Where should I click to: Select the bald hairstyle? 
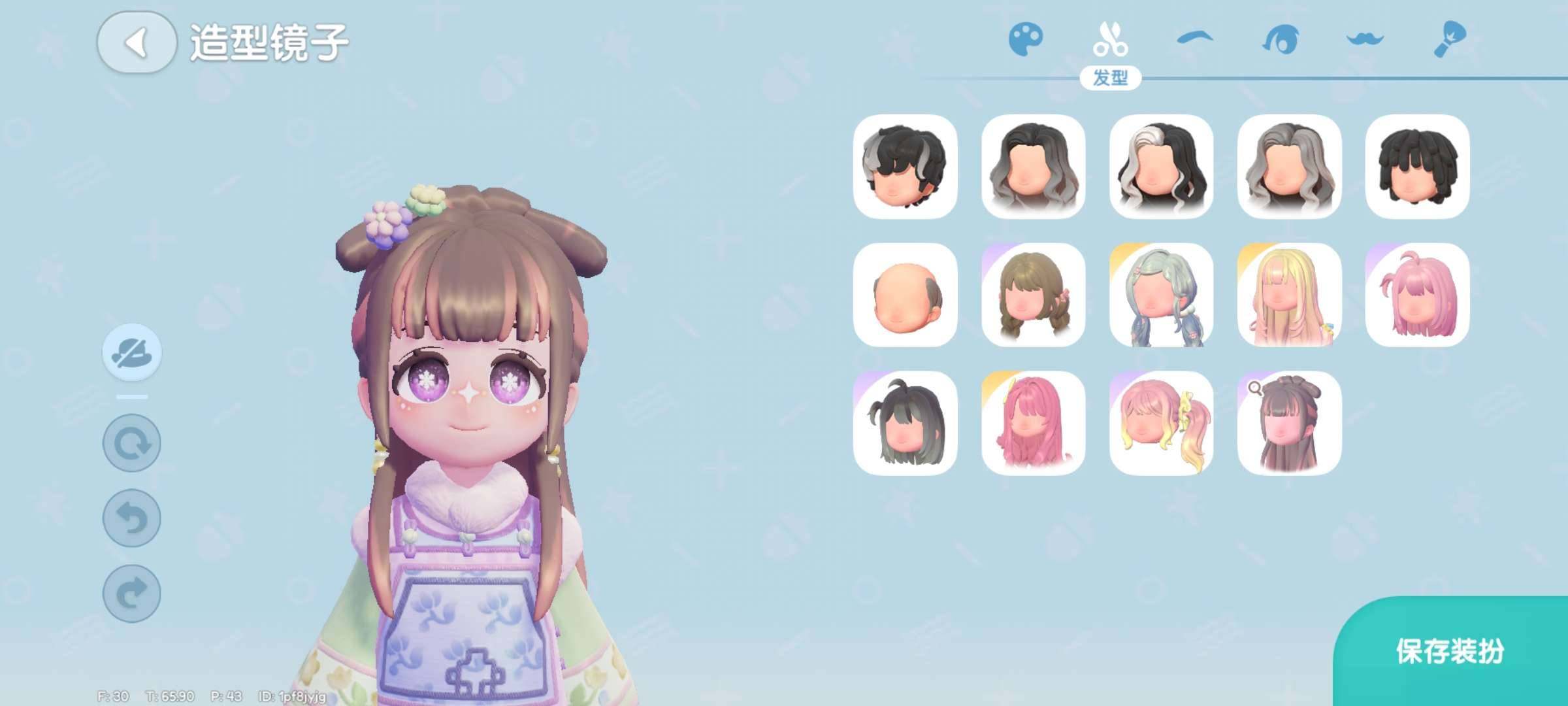point(905,295)
